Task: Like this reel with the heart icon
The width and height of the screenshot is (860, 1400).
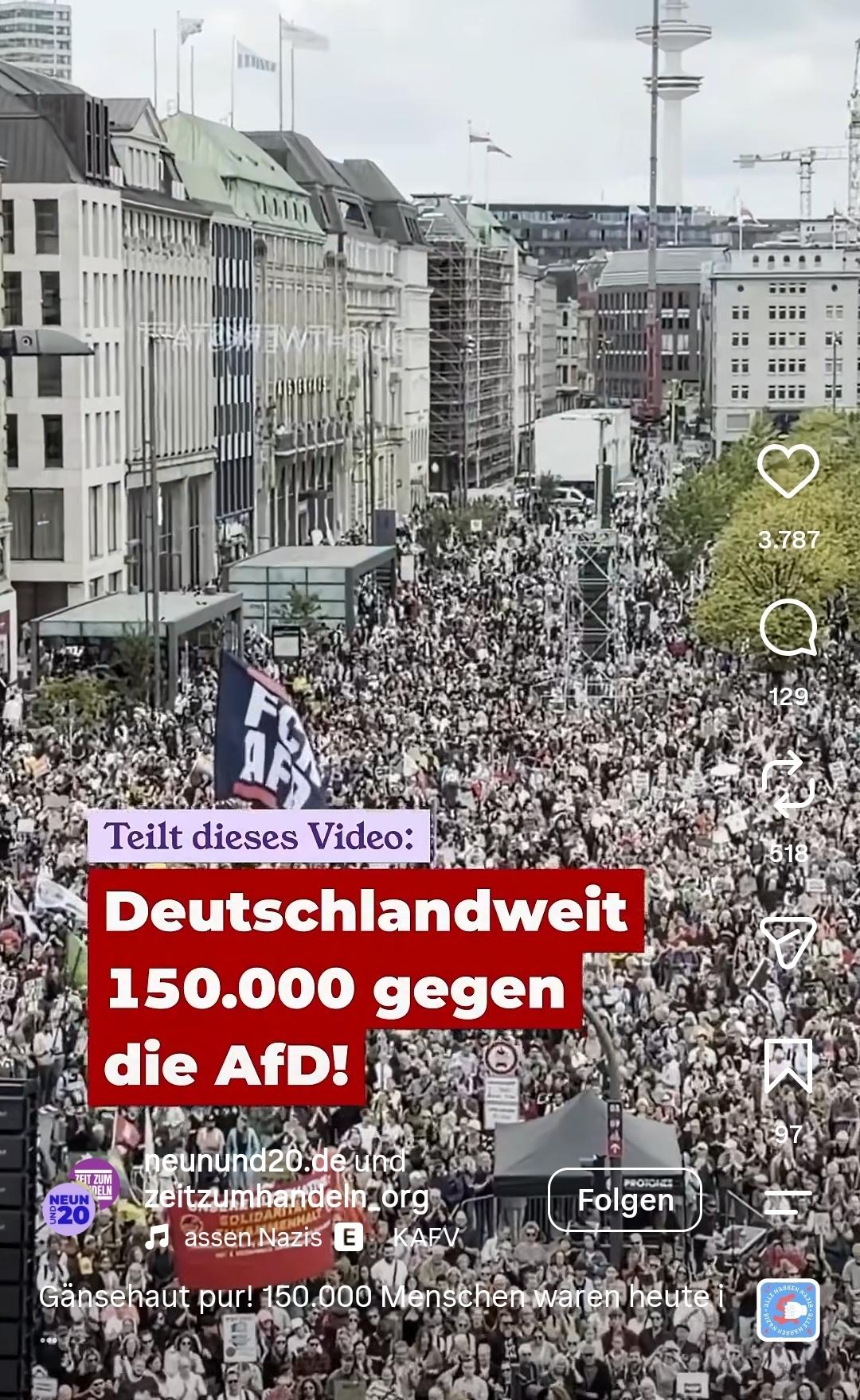Action: tap(788, 471)
